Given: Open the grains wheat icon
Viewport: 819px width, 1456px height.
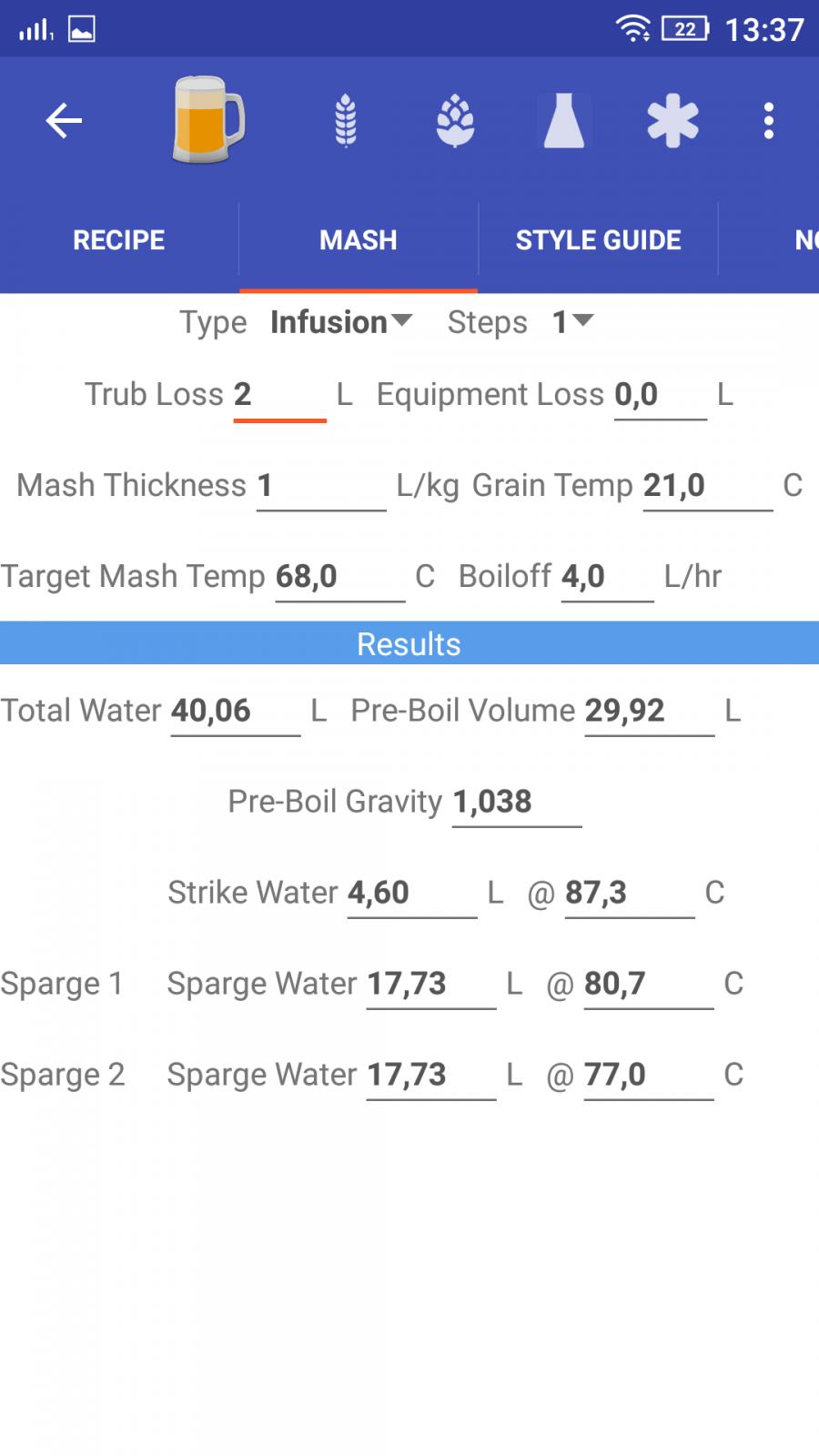Looking at the screenshot, I should pos(345,121).
